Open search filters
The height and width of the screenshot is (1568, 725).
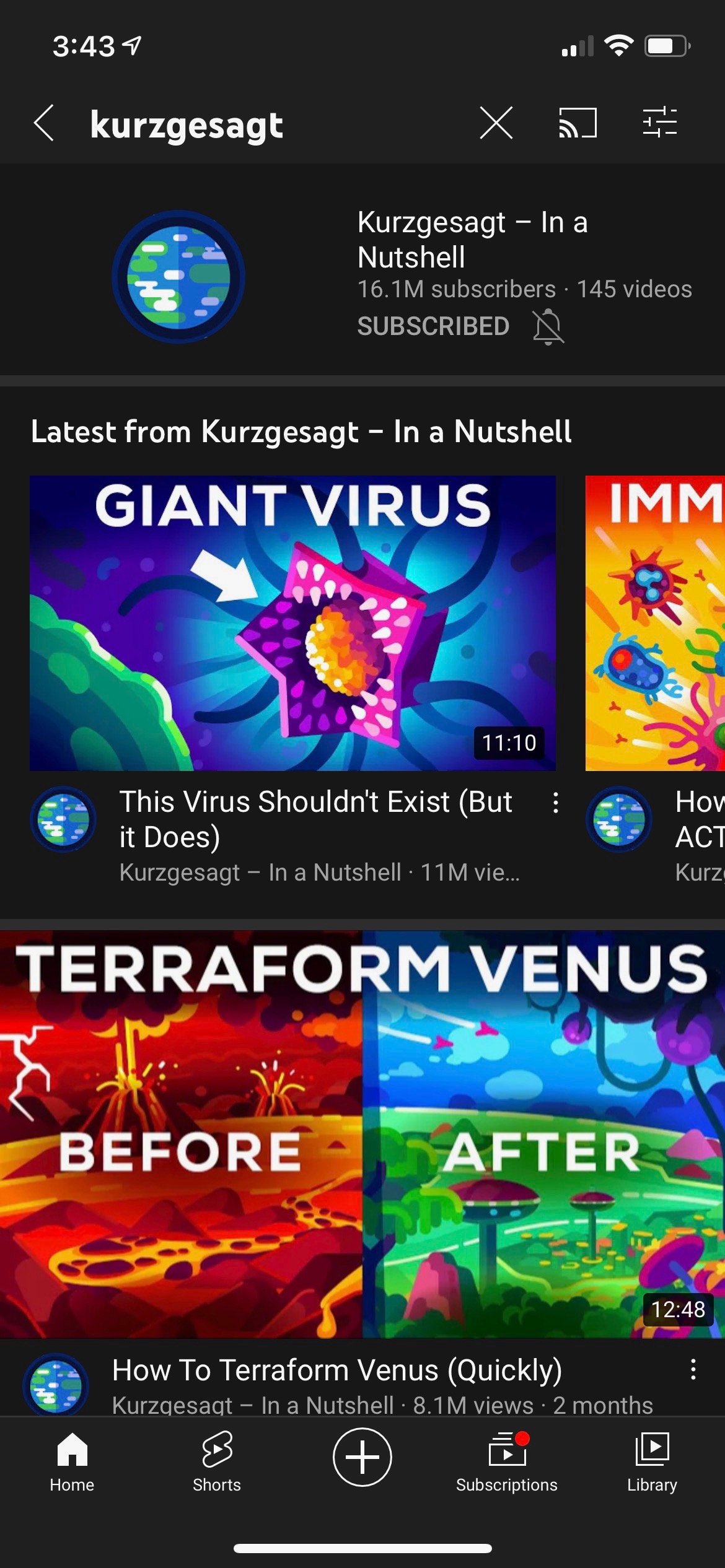pos(659,122)
